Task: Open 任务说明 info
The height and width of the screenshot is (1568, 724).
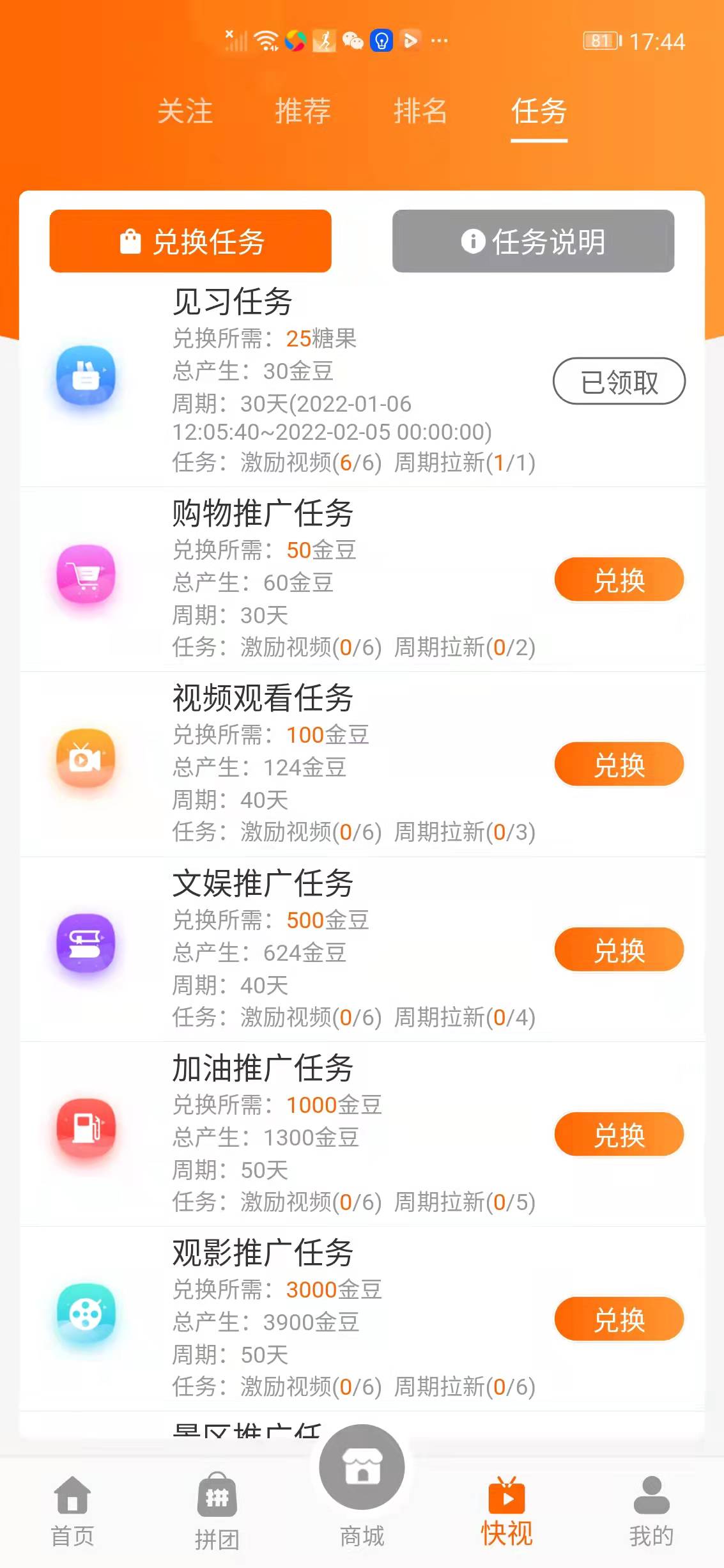Action: [533, 241]
